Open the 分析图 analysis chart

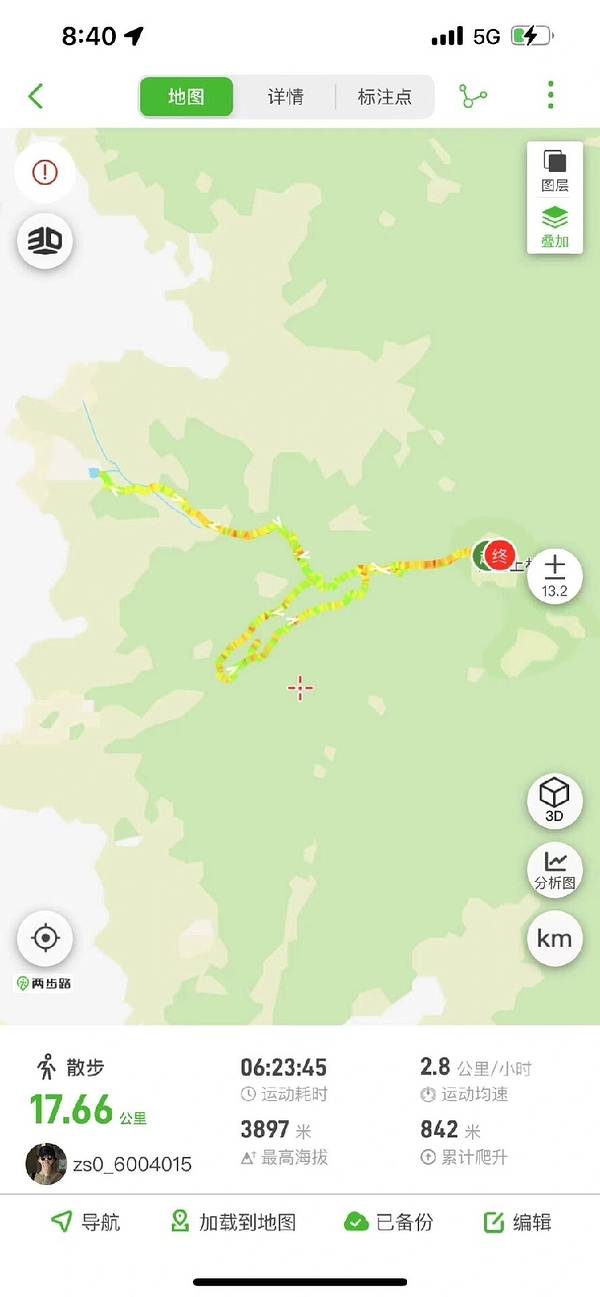[x=554, y=869]
